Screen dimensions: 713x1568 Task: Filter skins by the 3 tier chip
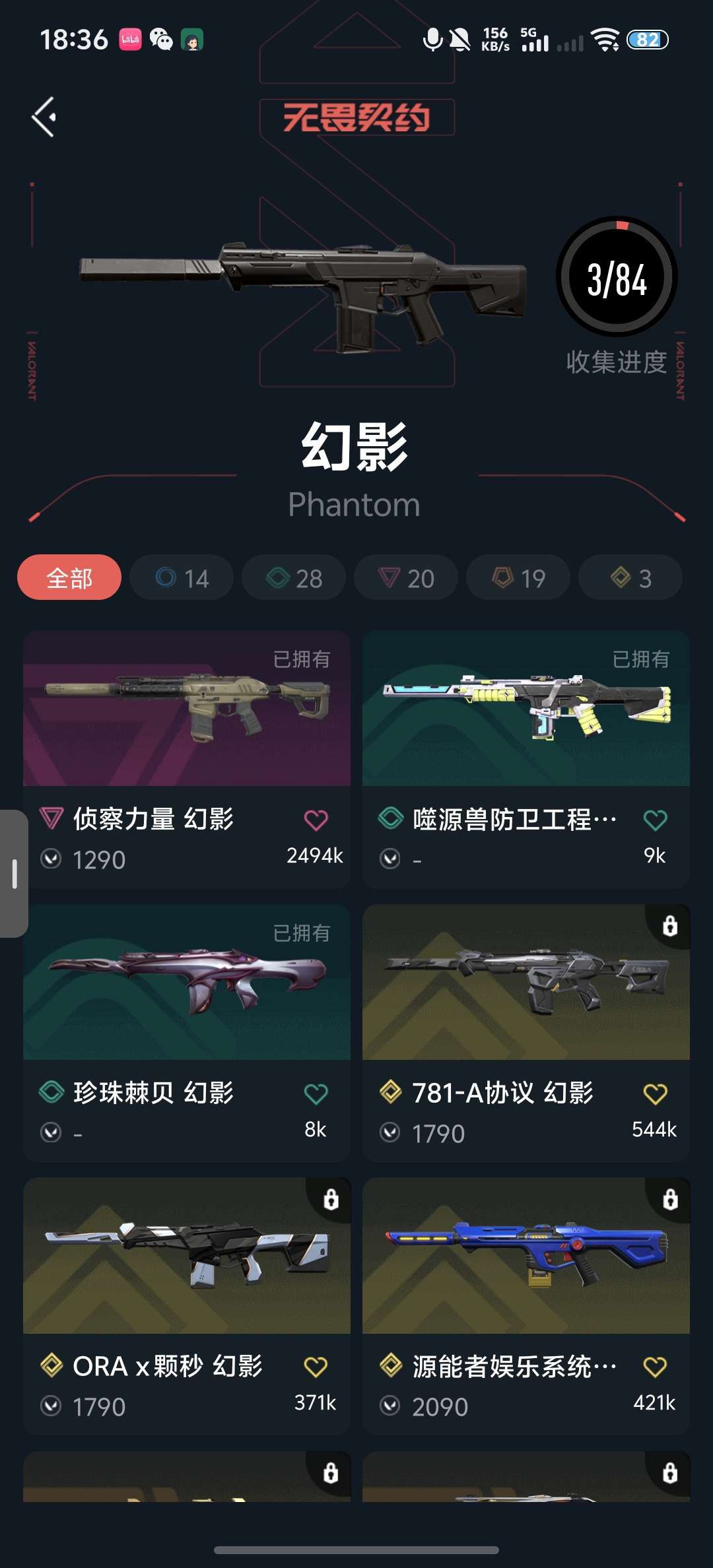point(630,577)
